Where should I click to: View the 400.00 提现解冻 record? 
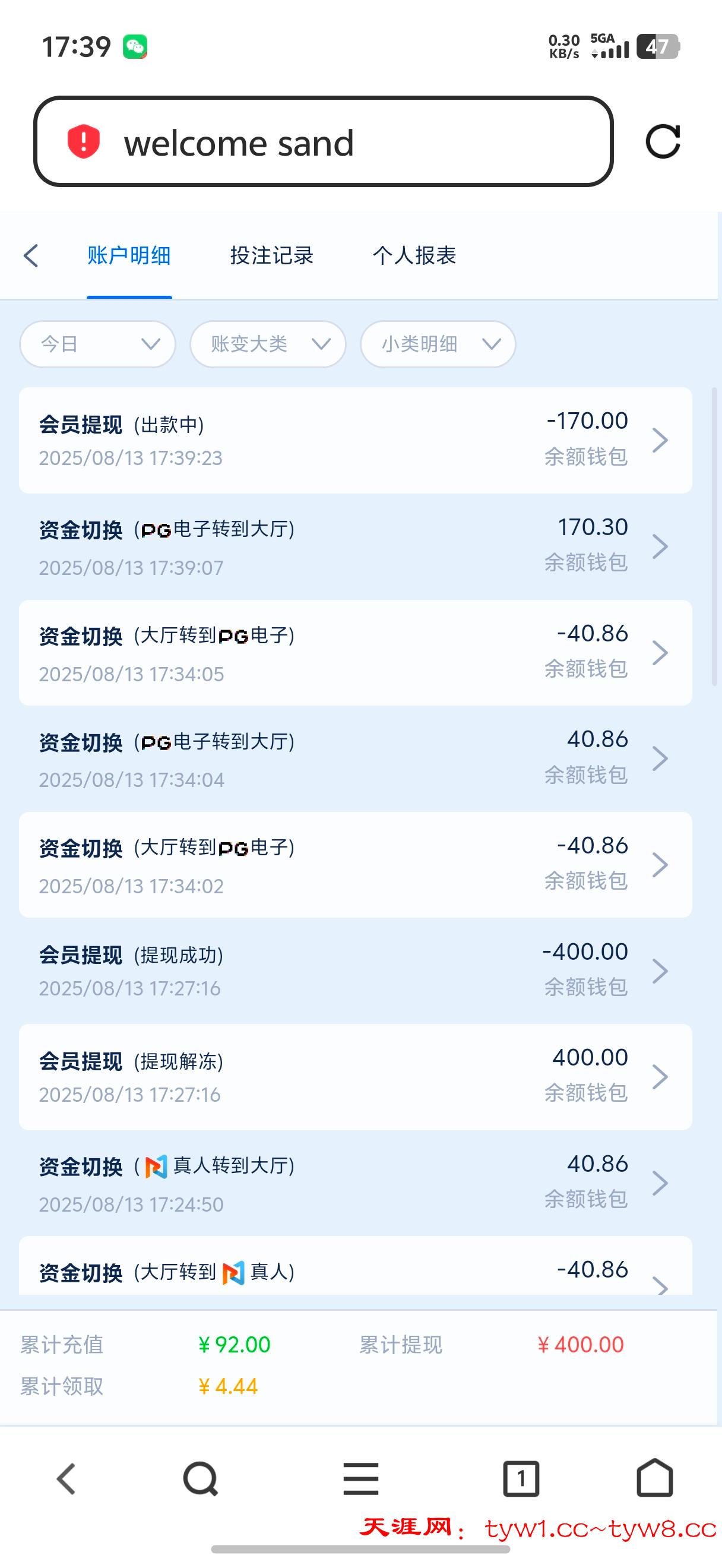[x=355, y=1077]
